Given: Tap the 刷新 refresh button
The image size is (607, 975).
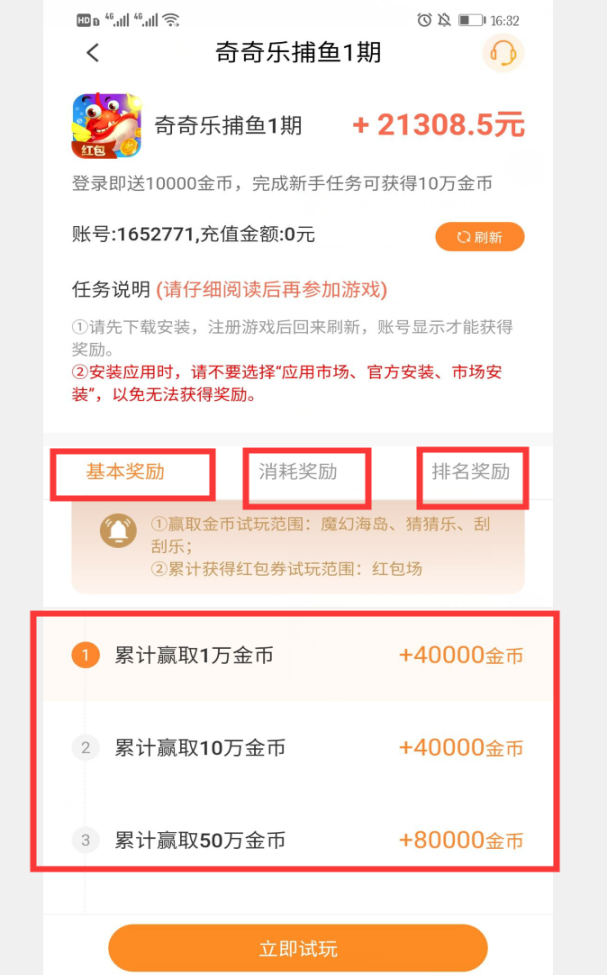Looking at the screenshot, I should tap(480, 237).
